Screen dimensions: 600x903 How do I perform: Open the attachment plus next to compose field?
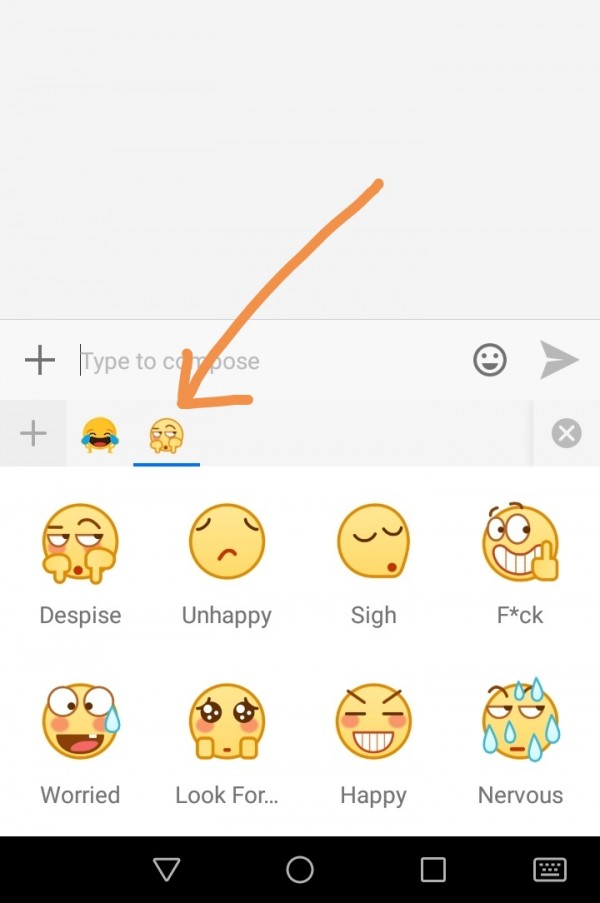(39, 359)
